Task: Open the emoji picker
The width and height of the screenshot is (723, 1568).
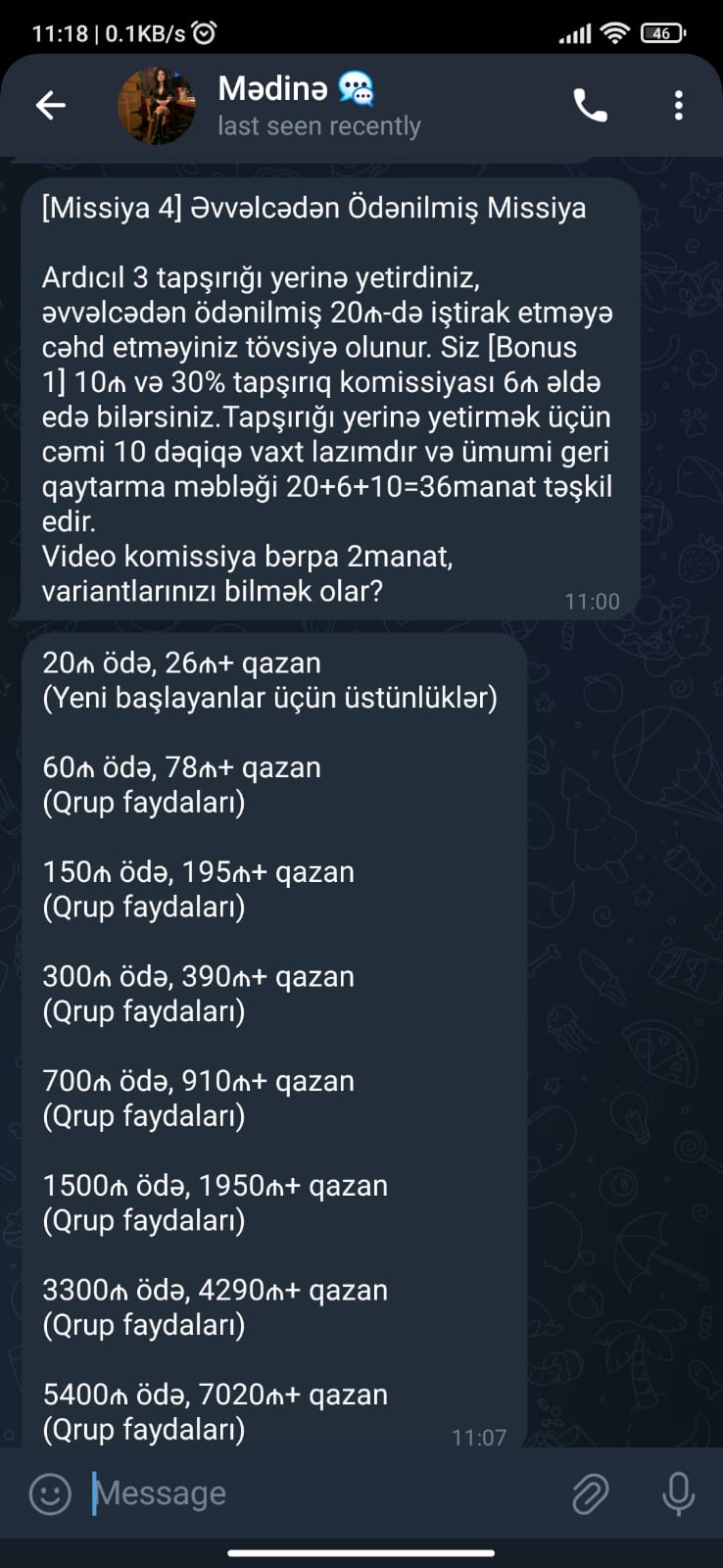Action: click(x=50, y=1494)
